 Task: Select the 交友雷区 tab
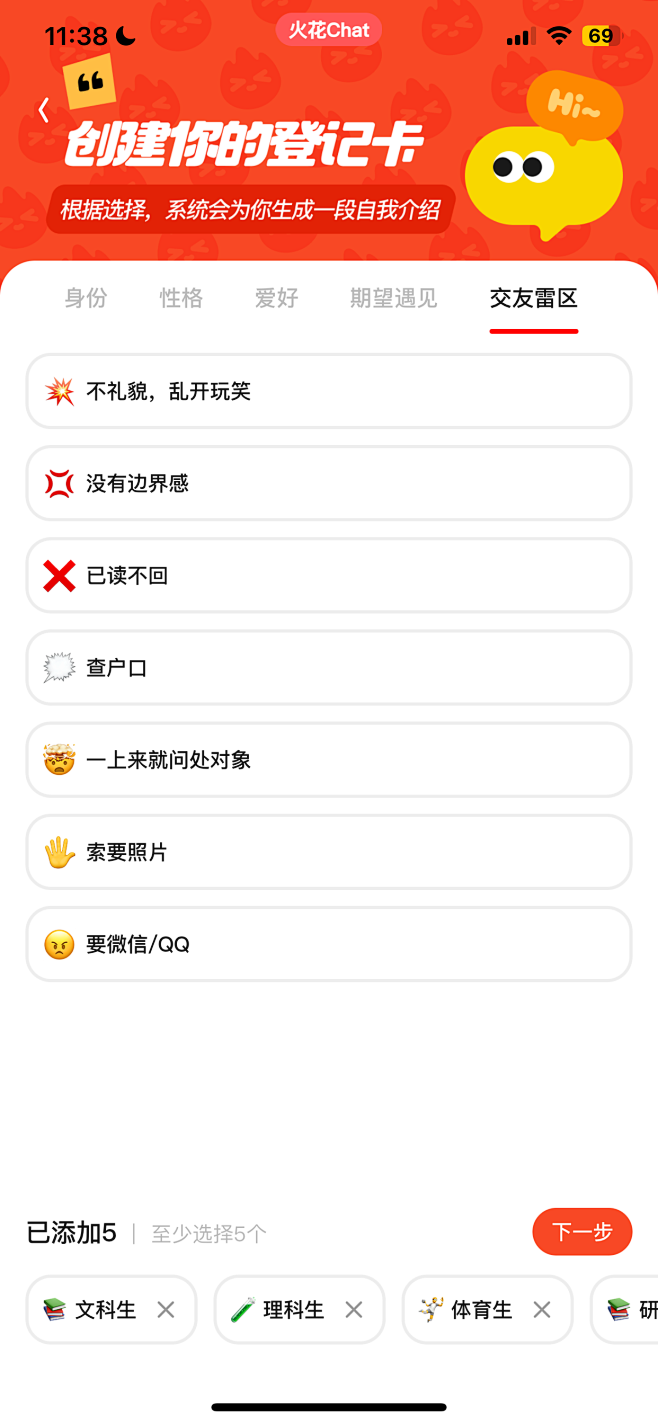(534, 298)
